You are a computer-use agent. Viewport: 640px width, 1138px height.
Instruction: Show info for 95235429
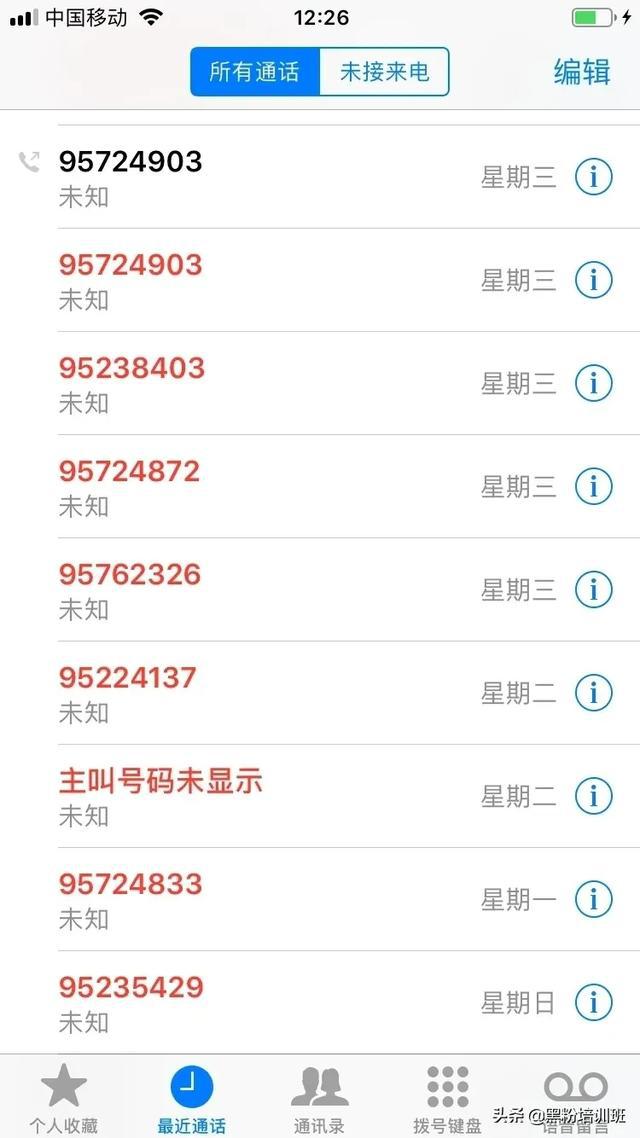[593, 1002]
